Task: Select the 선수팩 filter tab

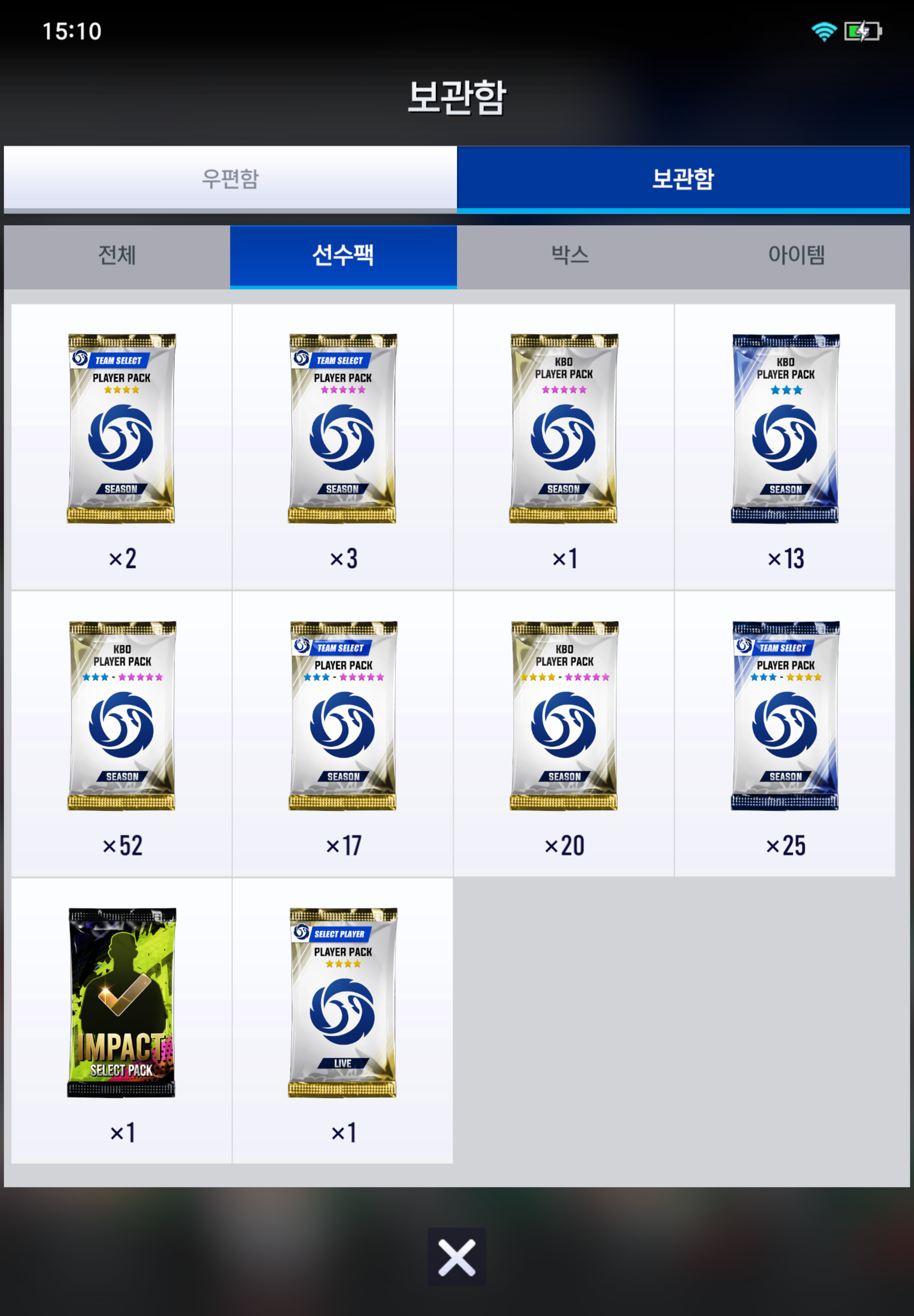Action: coord(343,255)
